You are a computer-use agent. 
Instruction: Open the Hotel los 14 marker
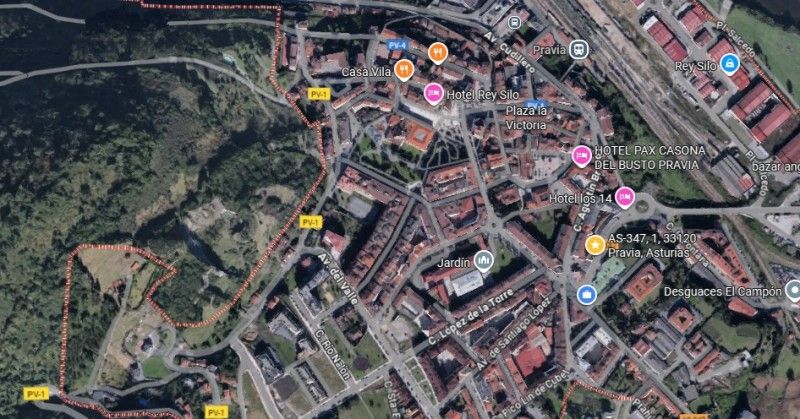[625, 197]
